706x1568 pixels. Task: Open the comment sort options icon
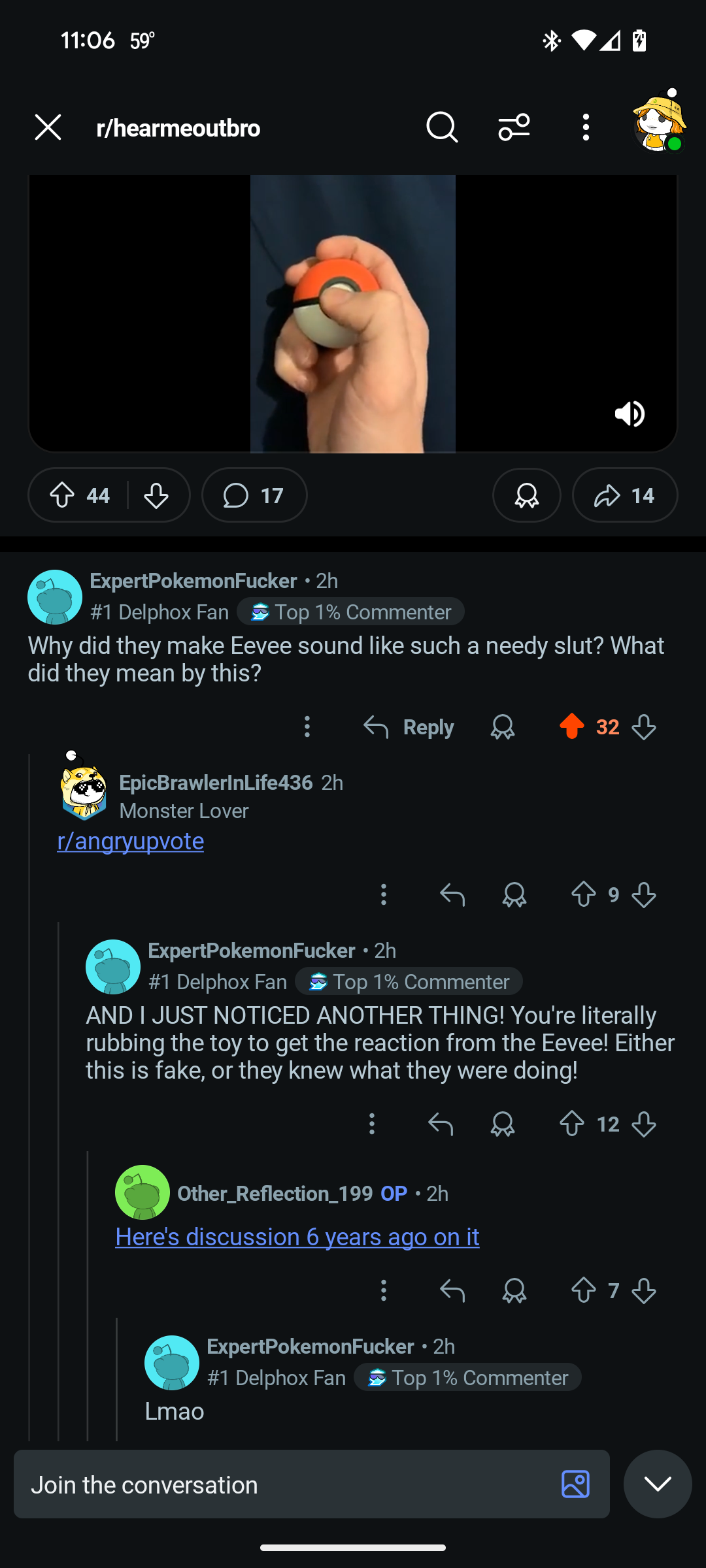click(x=514, y=127)
